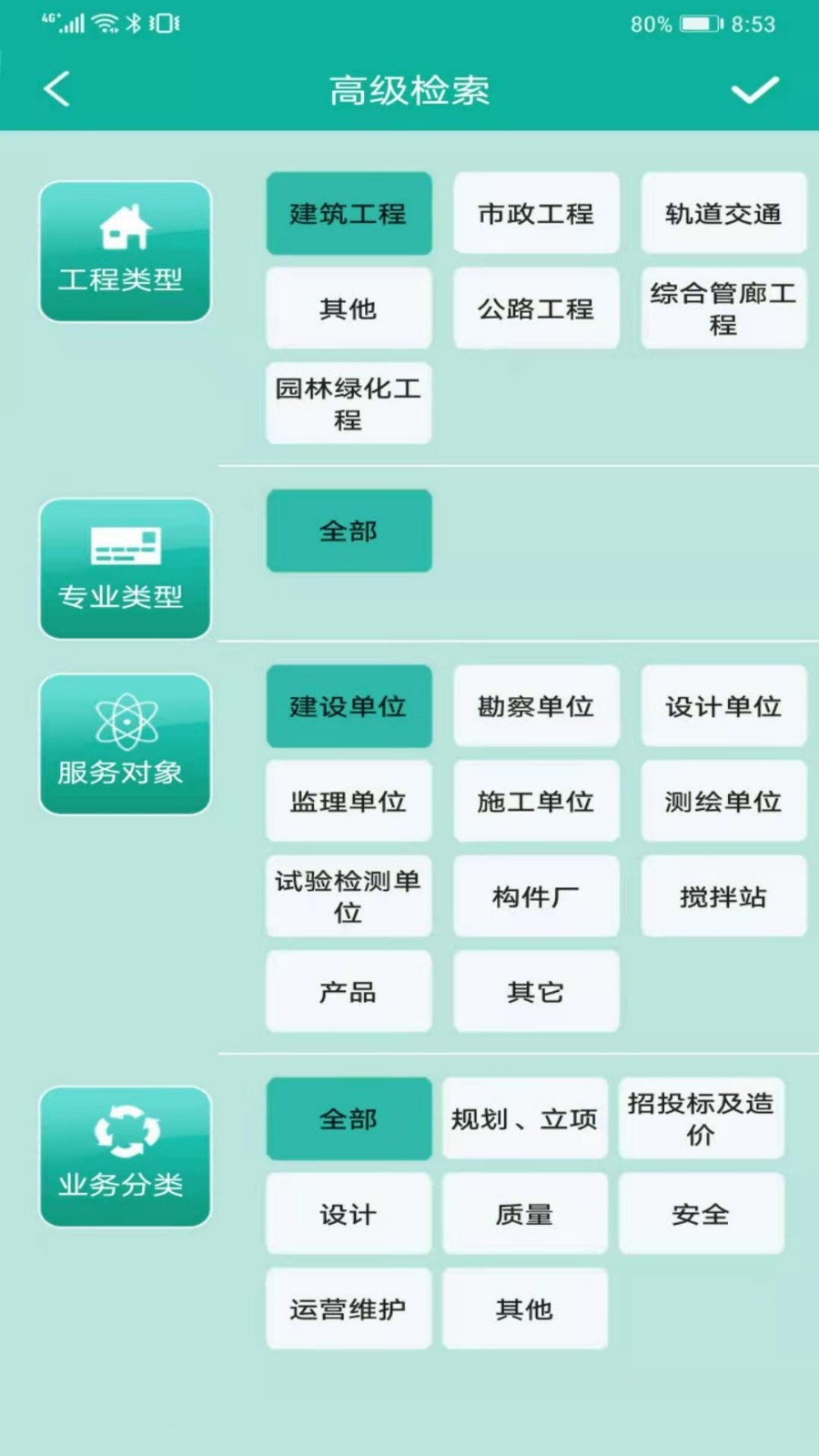Tap the atom icon beside 服务对象

pos(125,719)
